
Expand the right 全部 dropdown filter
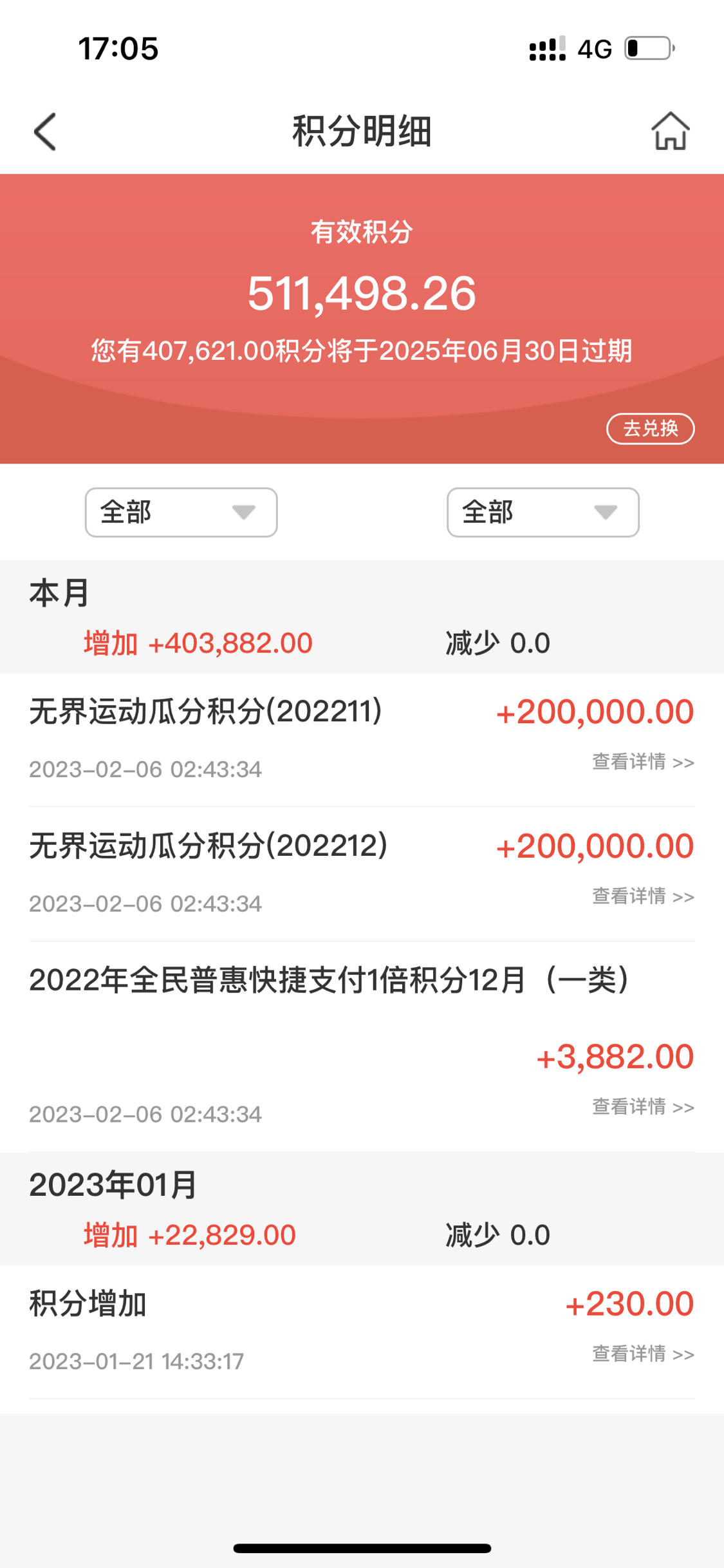pos(543,513)
